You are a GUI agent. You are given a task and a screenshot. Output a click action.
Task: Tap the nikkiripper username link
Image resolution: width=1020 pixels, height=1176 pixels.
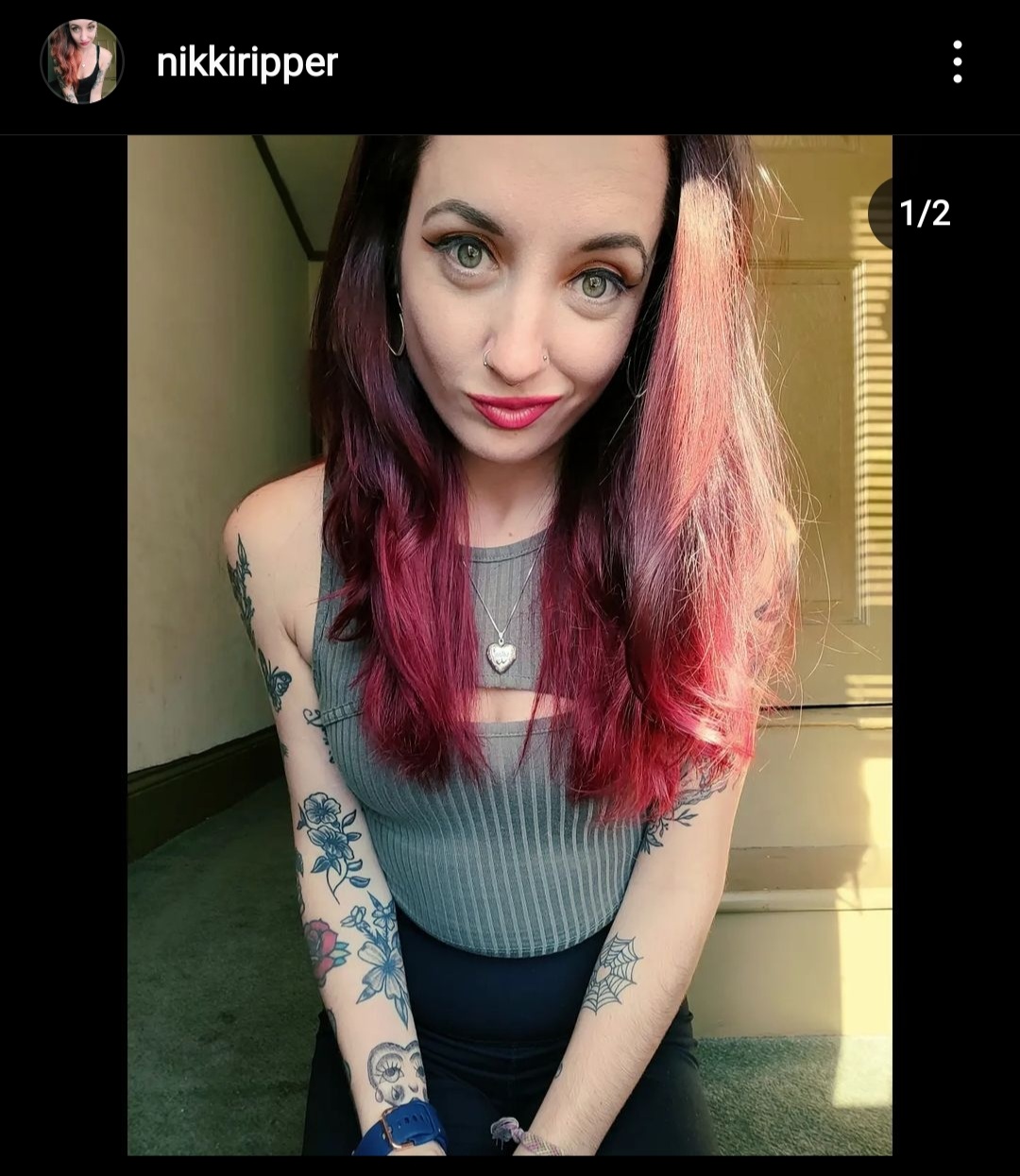[246, 63]
